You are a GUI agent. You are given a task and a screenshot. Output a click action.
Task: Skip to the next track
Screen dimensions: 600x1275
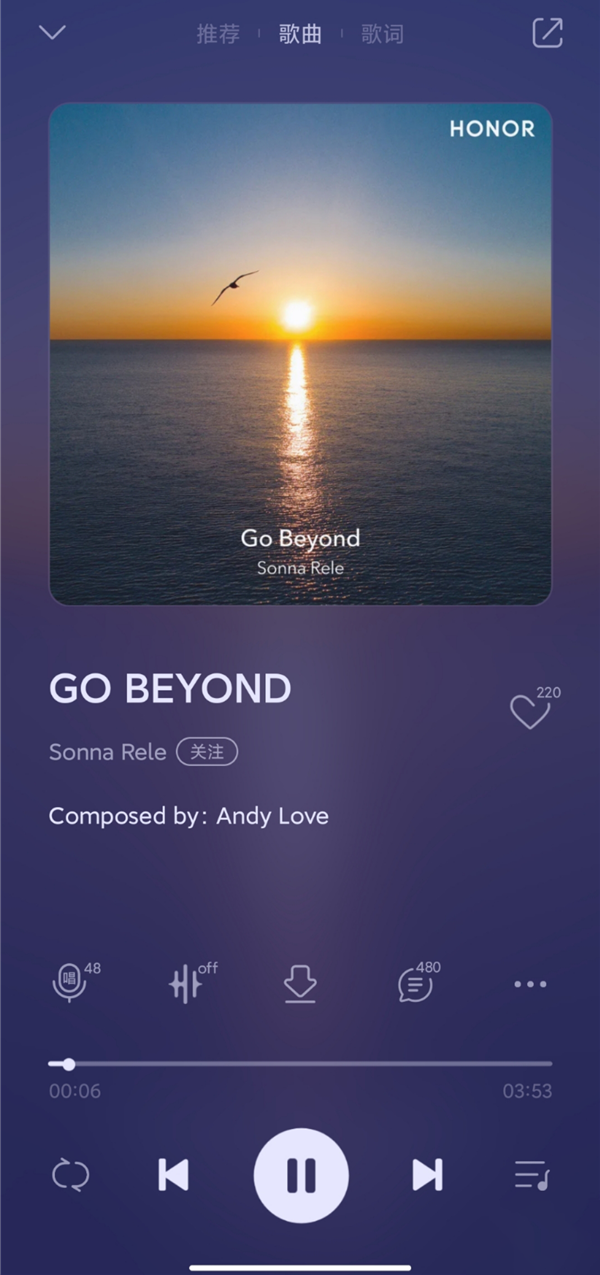pos(427,1175)
